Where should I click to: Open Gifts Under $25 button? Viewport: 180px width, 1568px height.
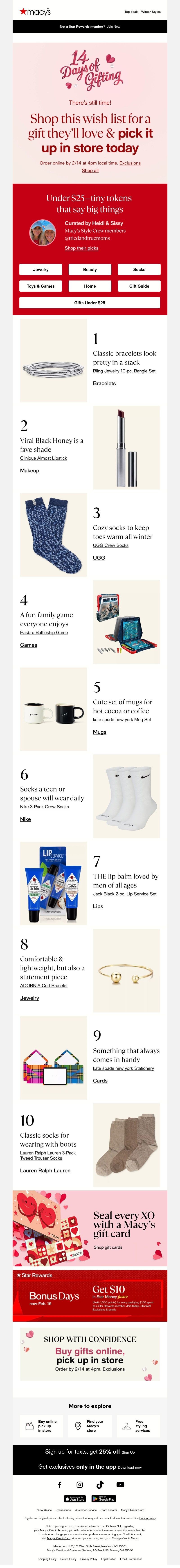point(90,302)
